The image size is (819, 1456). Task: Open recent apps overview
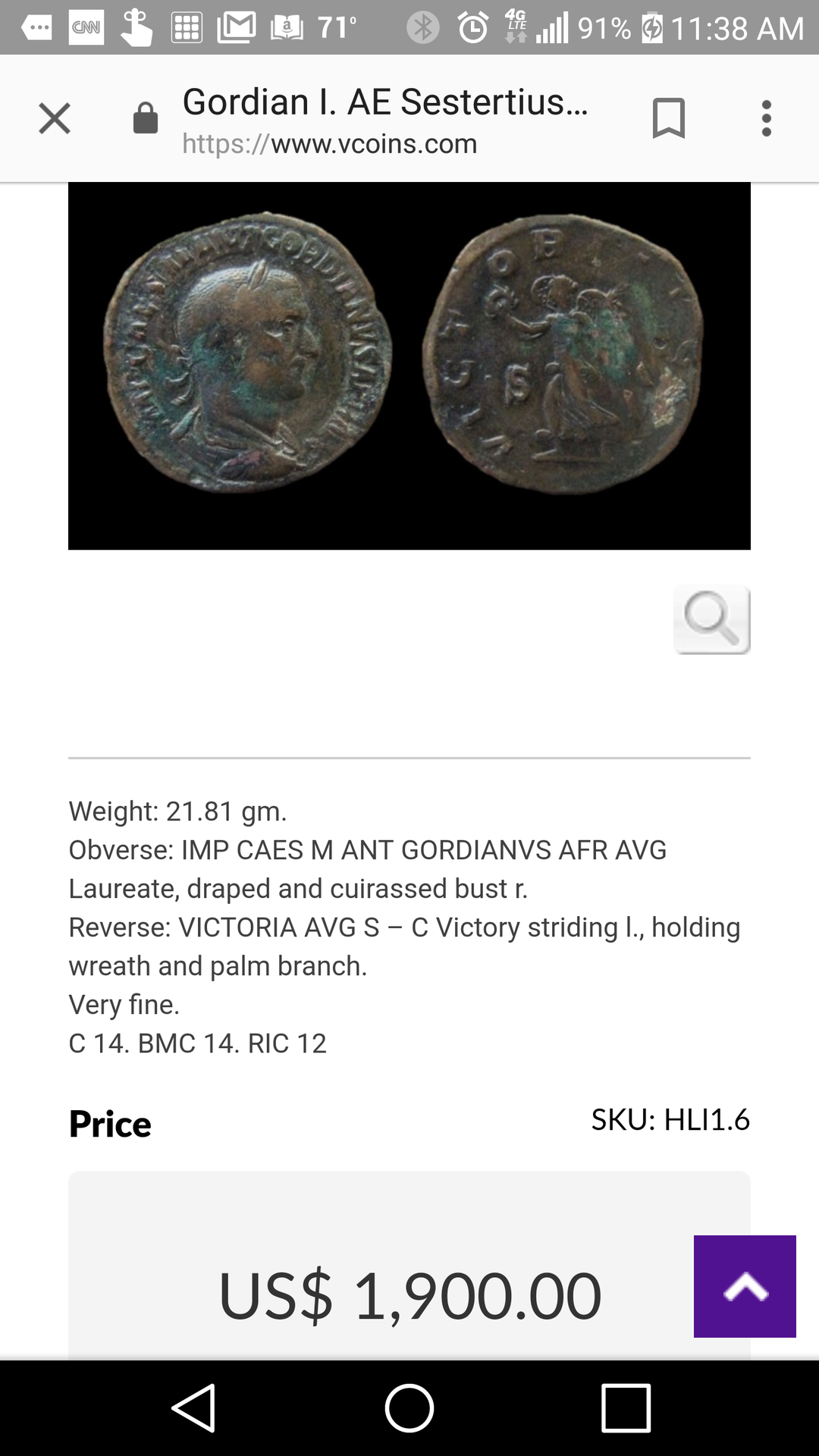point(626,1408)
